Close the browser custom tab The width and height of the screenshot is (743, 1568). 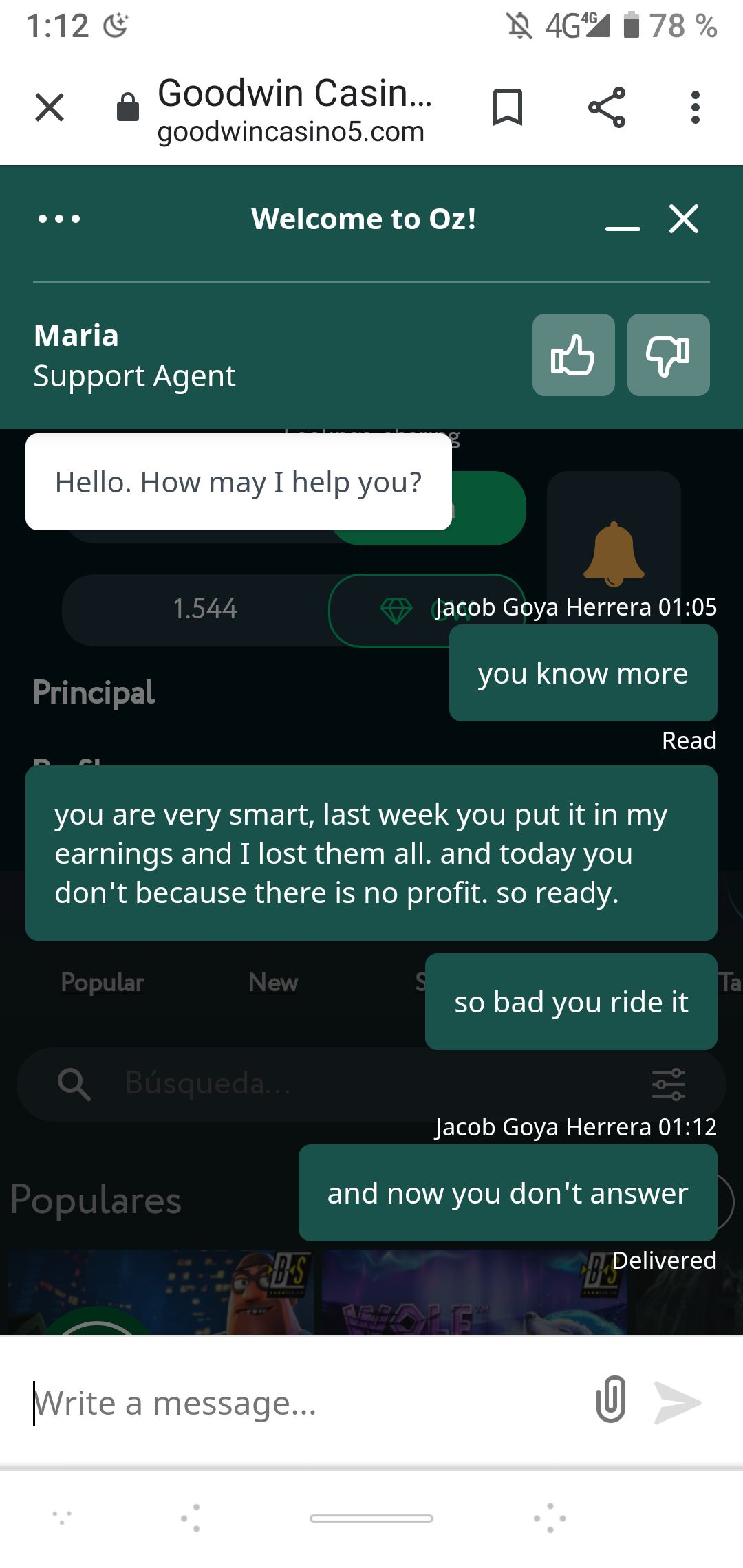tap(50, 107)
